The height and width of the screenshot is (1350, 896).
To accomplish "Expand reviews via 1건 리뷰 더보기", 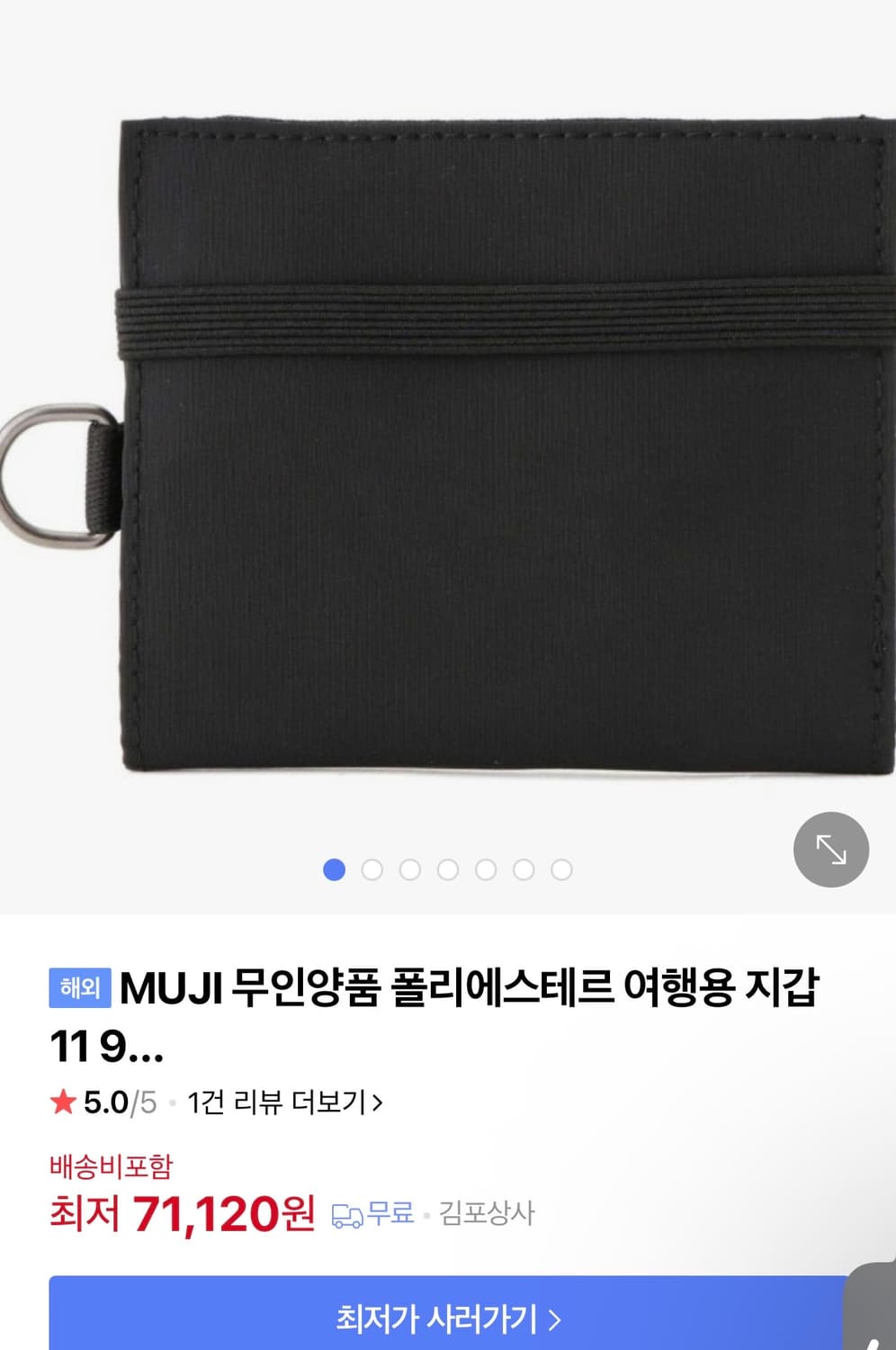I will 279,1100.
